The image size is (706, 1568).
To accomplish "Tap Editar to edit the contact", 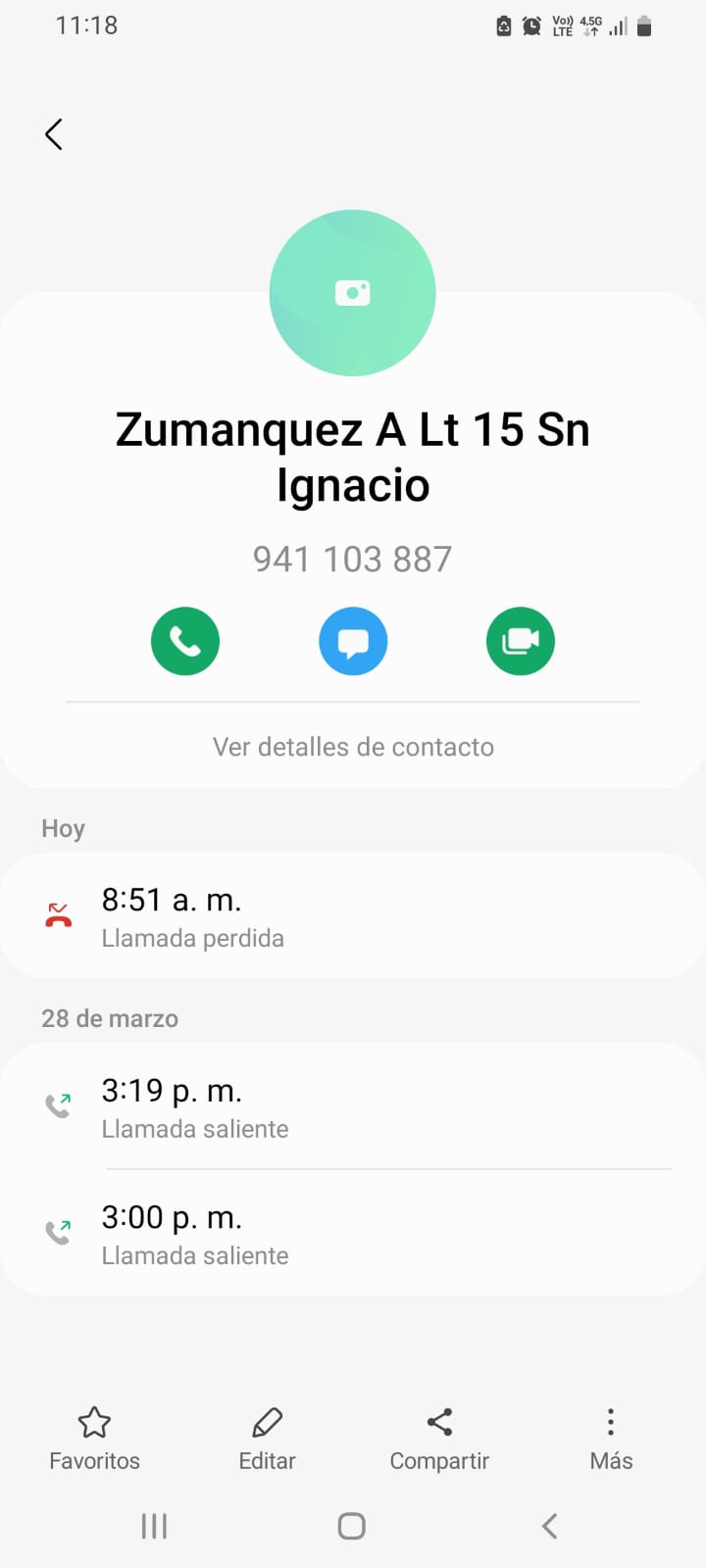I will (x=267, y=1439).
